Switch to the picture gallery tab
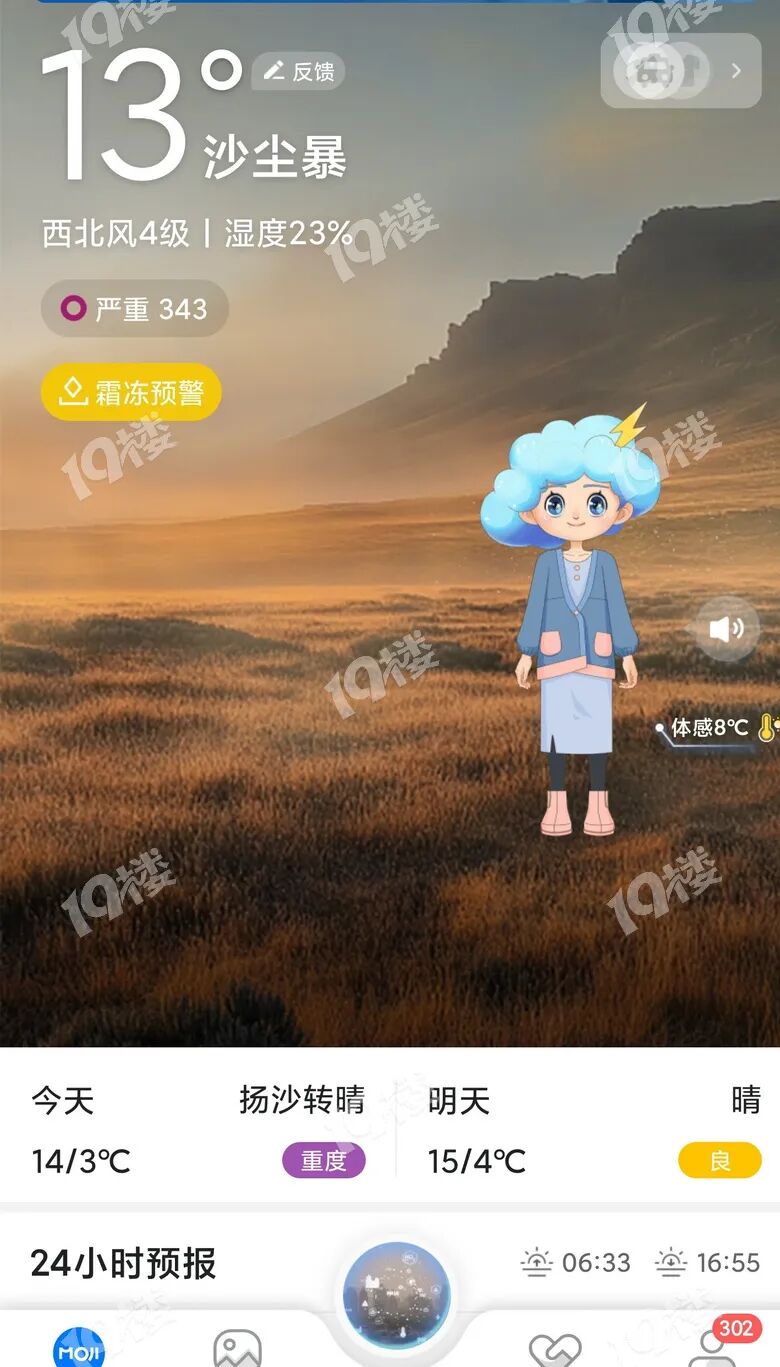780x1367 pixels. click(238, 1348)
